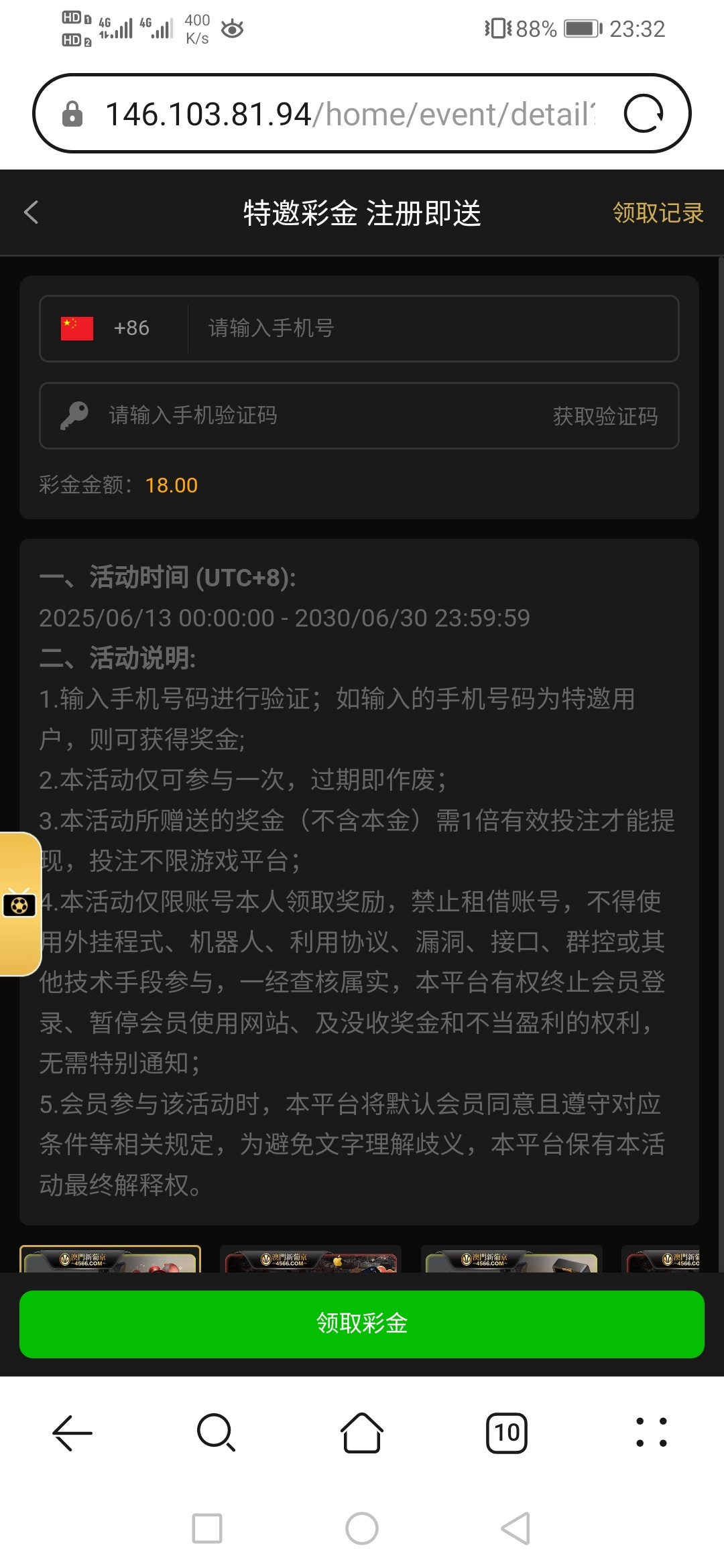Return to the phone's home screen
The width and height of the screenshot is (724, 1568).
tap(362, 1528)
